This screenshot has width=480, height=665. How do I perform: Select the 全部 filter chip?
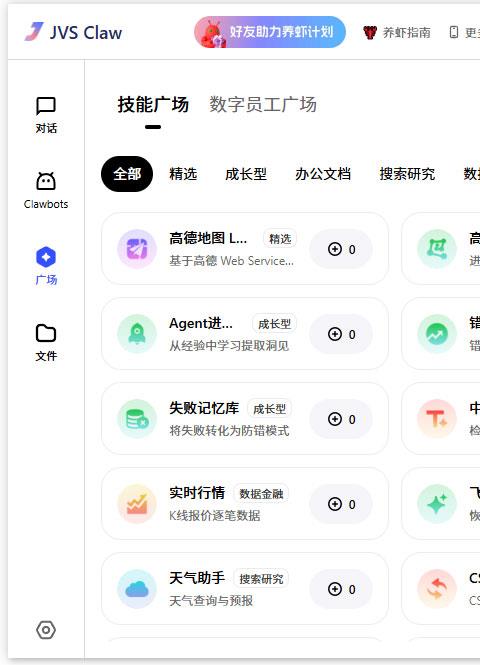tap(127, 174)
